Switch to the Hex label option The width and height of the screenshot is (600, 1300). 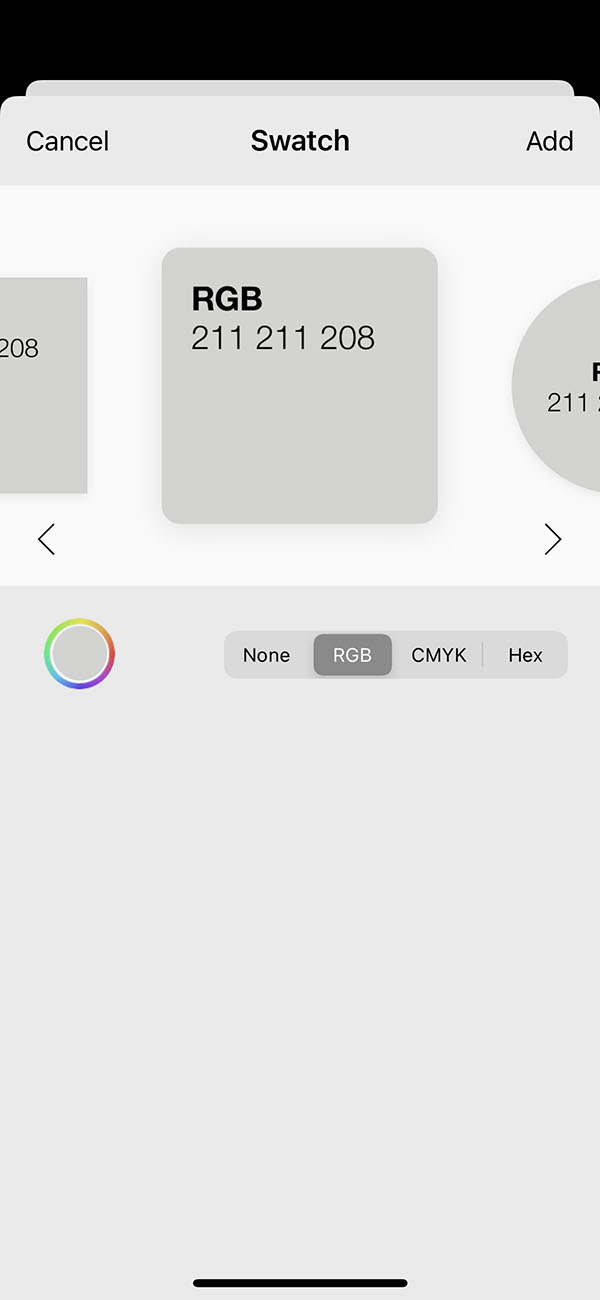(525, 655)
